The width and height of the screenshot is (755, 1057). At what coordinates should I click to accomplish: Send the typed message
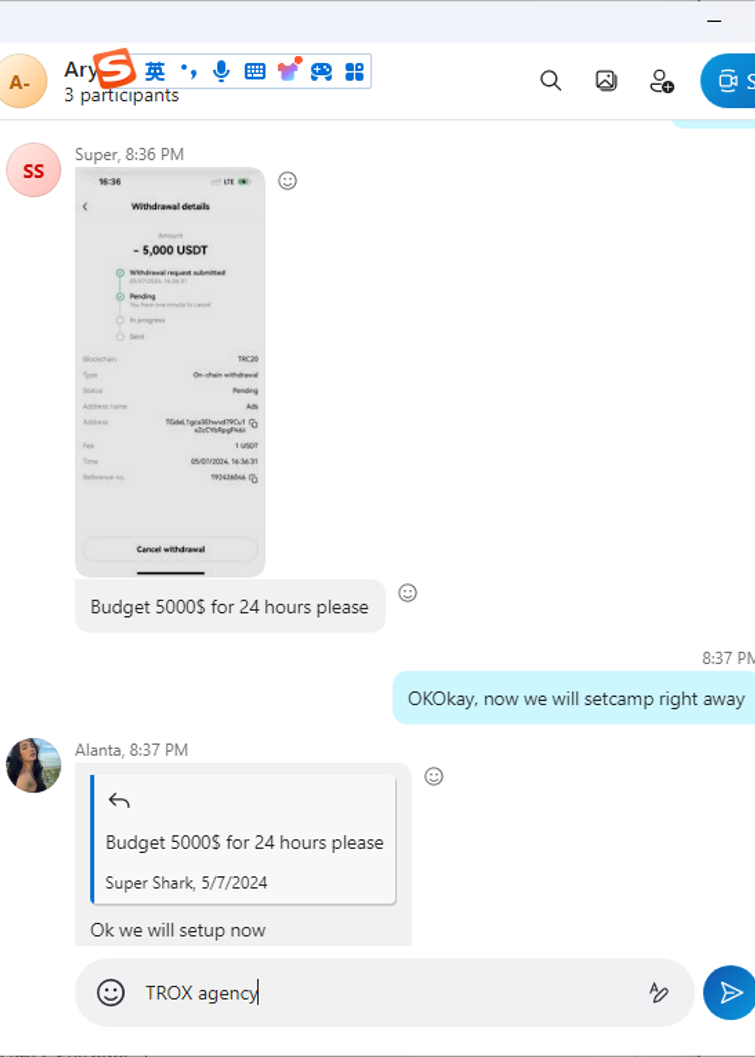pos(730,992)
